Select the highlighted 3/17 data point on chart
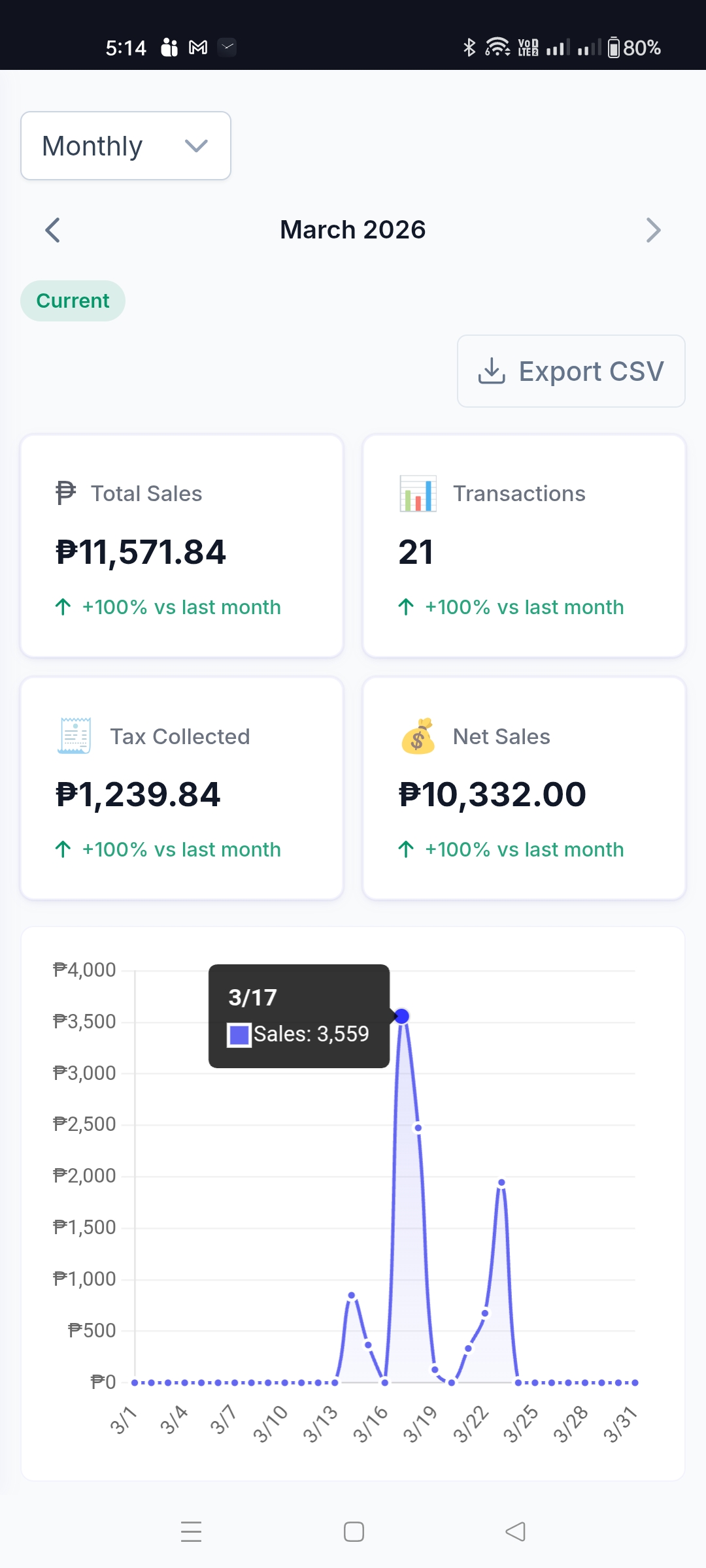 point(401,1016)
